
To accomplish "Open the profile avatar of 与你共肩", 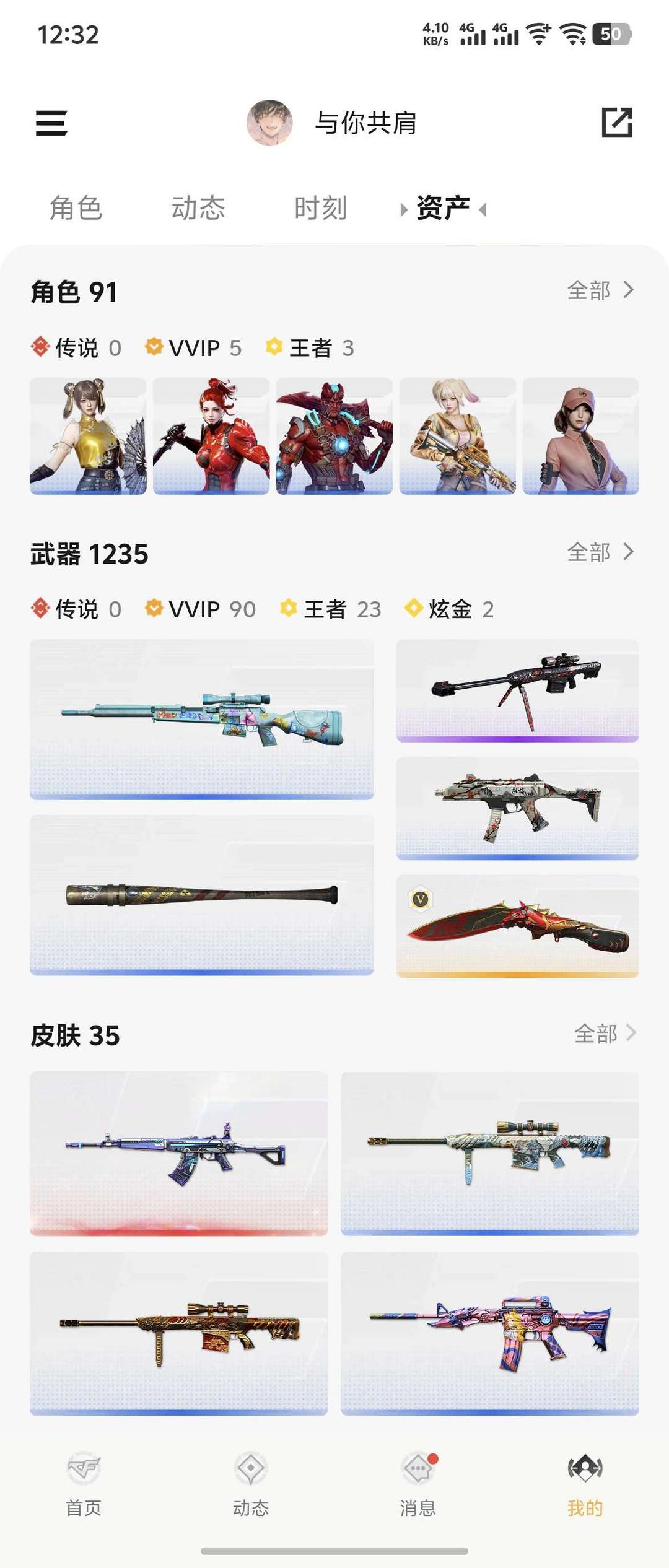I will [269, 123].
